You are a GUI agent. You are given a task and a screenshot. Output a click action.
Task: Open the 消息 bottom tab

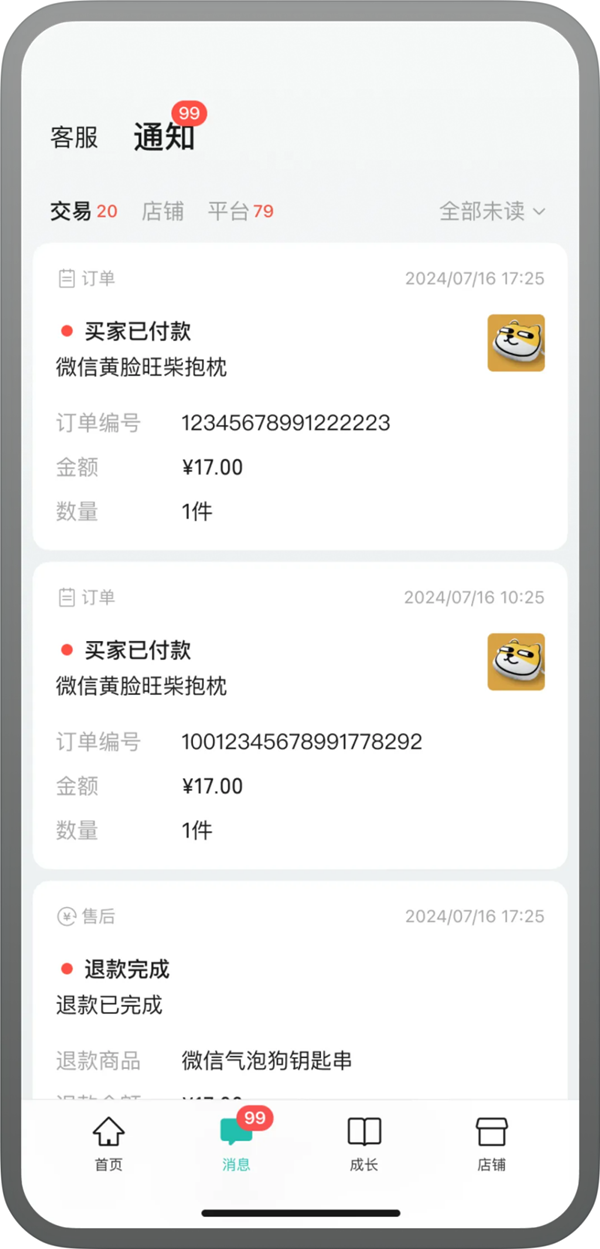pyautogui.click(x=236, y=1144)
